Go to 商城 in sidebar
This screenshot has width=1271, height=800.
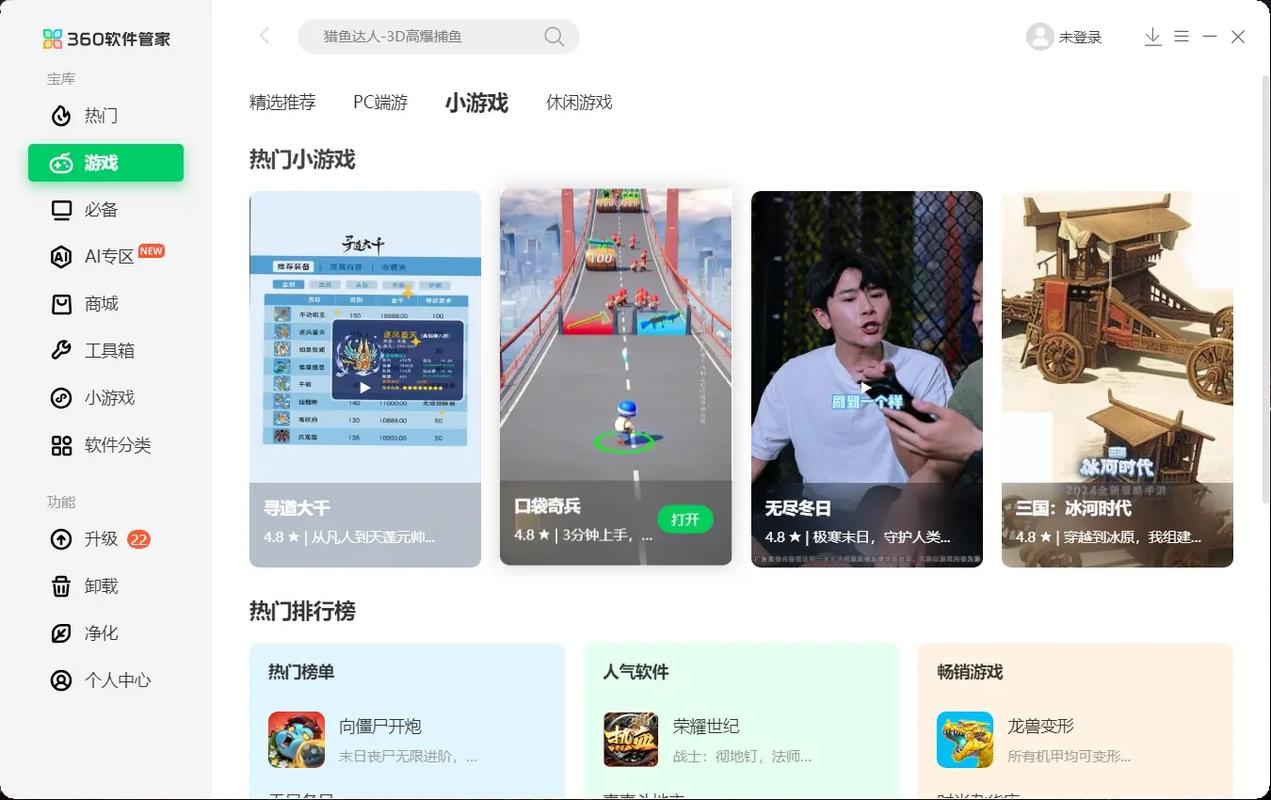100,304
